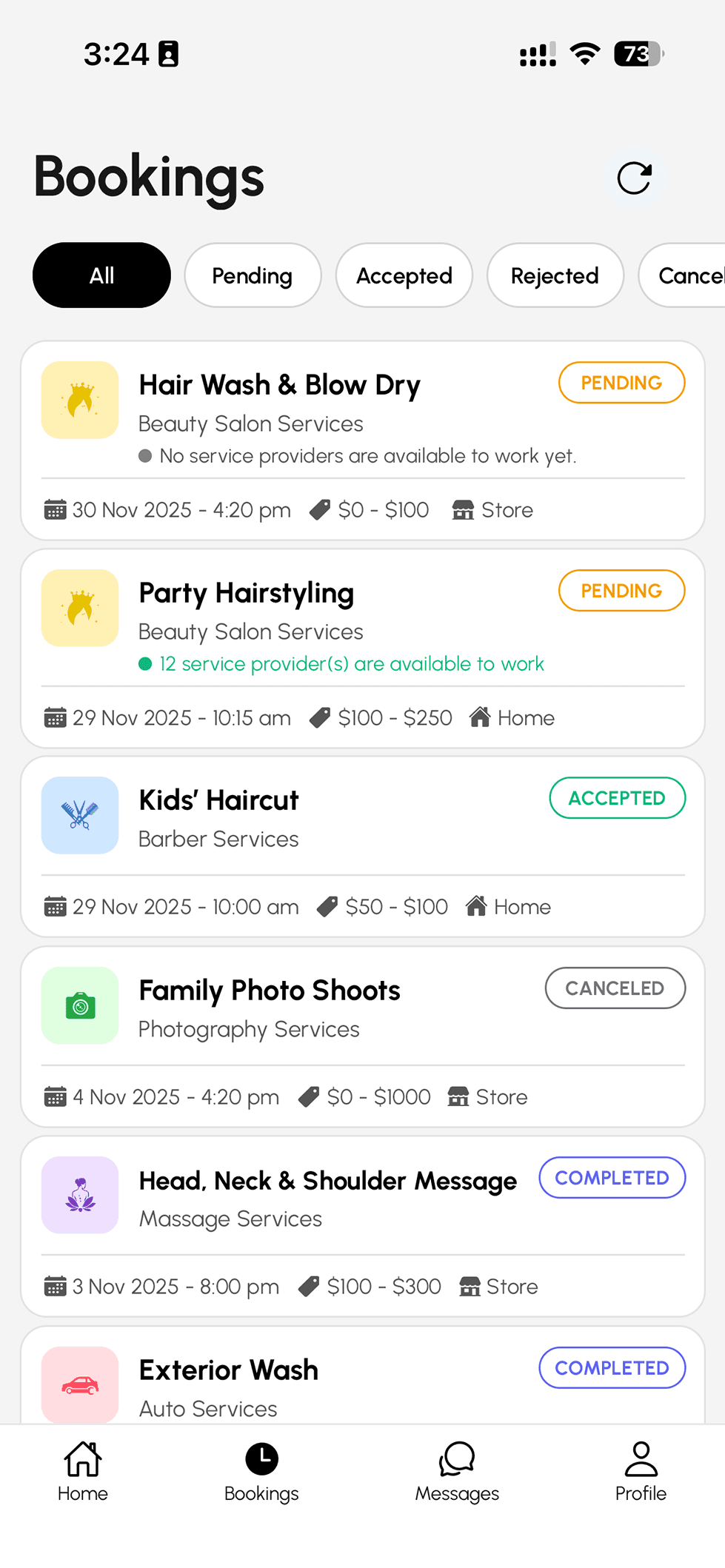Select the All filter chip
The width and height of the screenshot is (725, 1568).
tap(101, 275)
